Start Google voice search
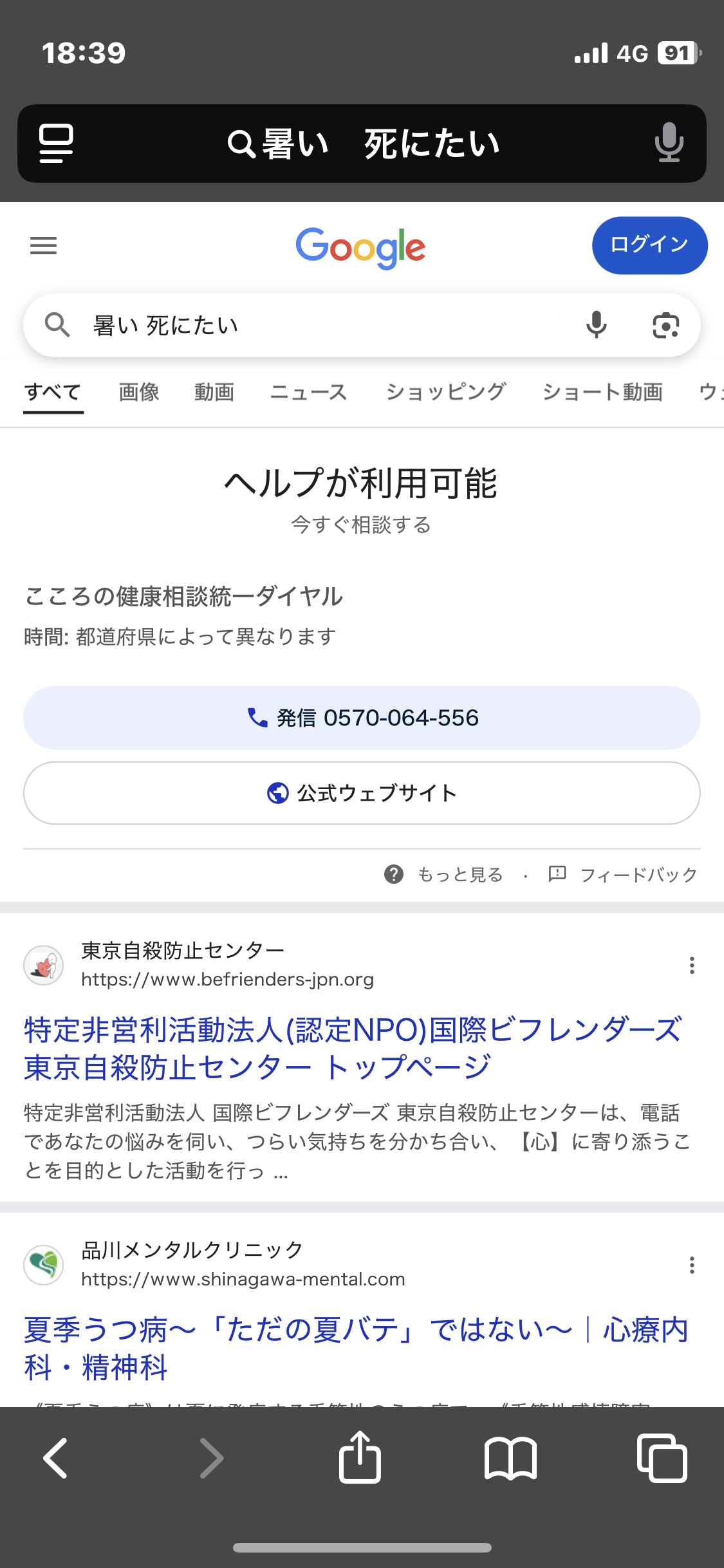The image size is (724, 1568). pyautogui.click(x=597, y=325)
